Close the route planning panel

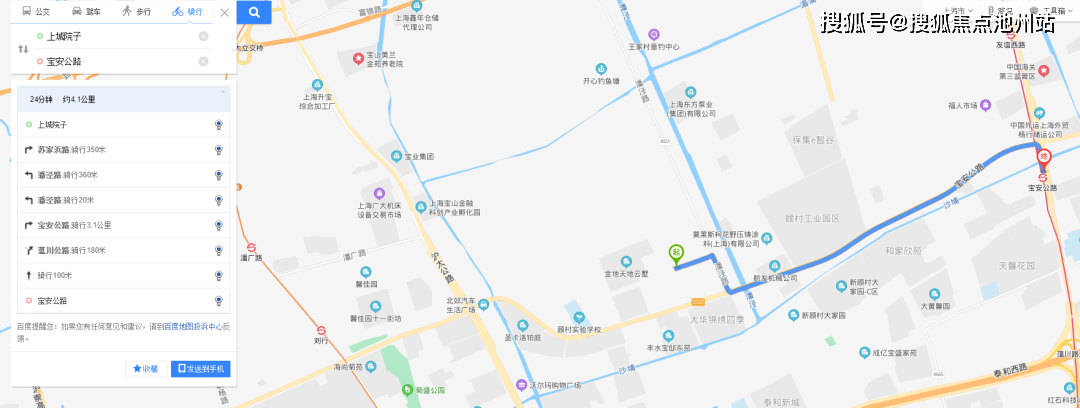pyautogui.click(x=224, y=12)
